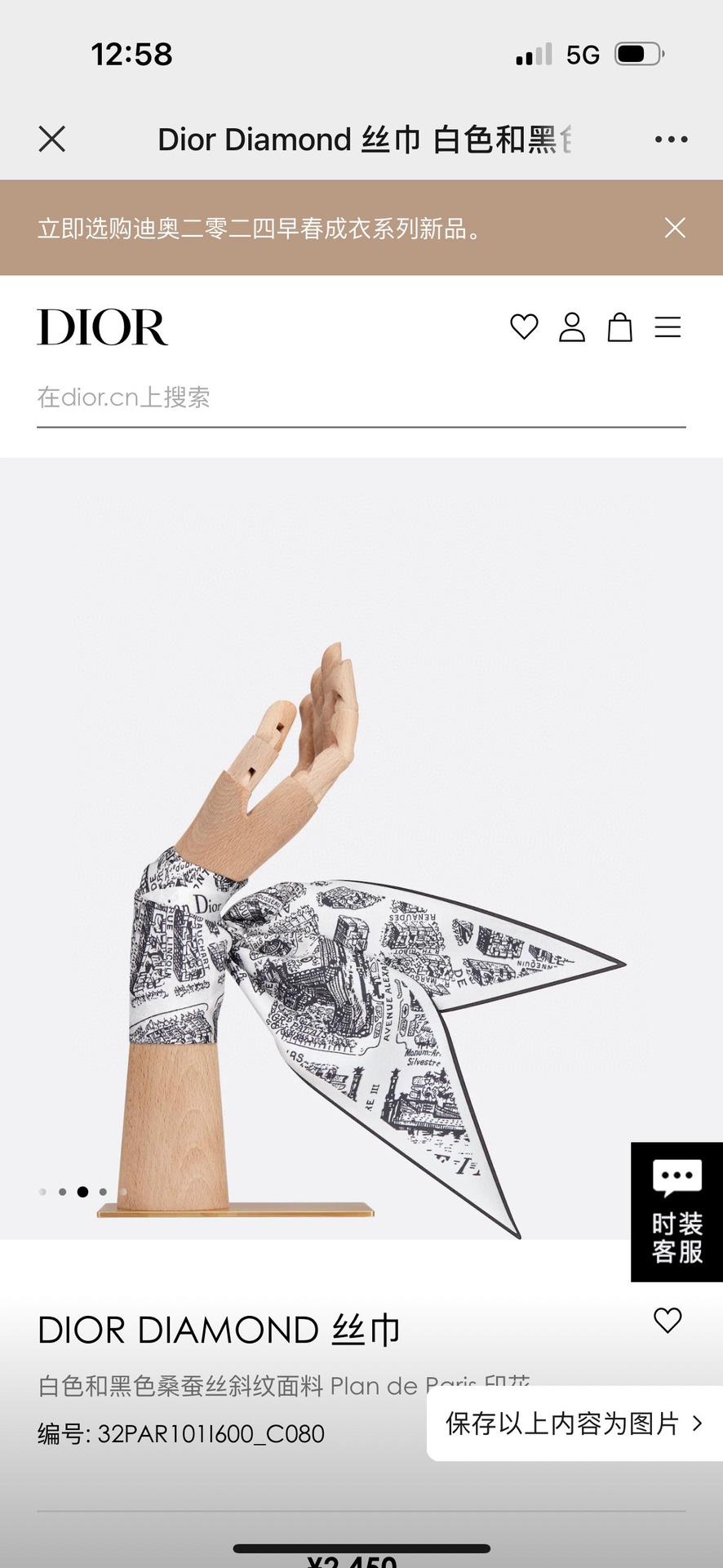
Task: Open the wishlist heart in header
Action: pyautogui.click(x=524, y=327)
